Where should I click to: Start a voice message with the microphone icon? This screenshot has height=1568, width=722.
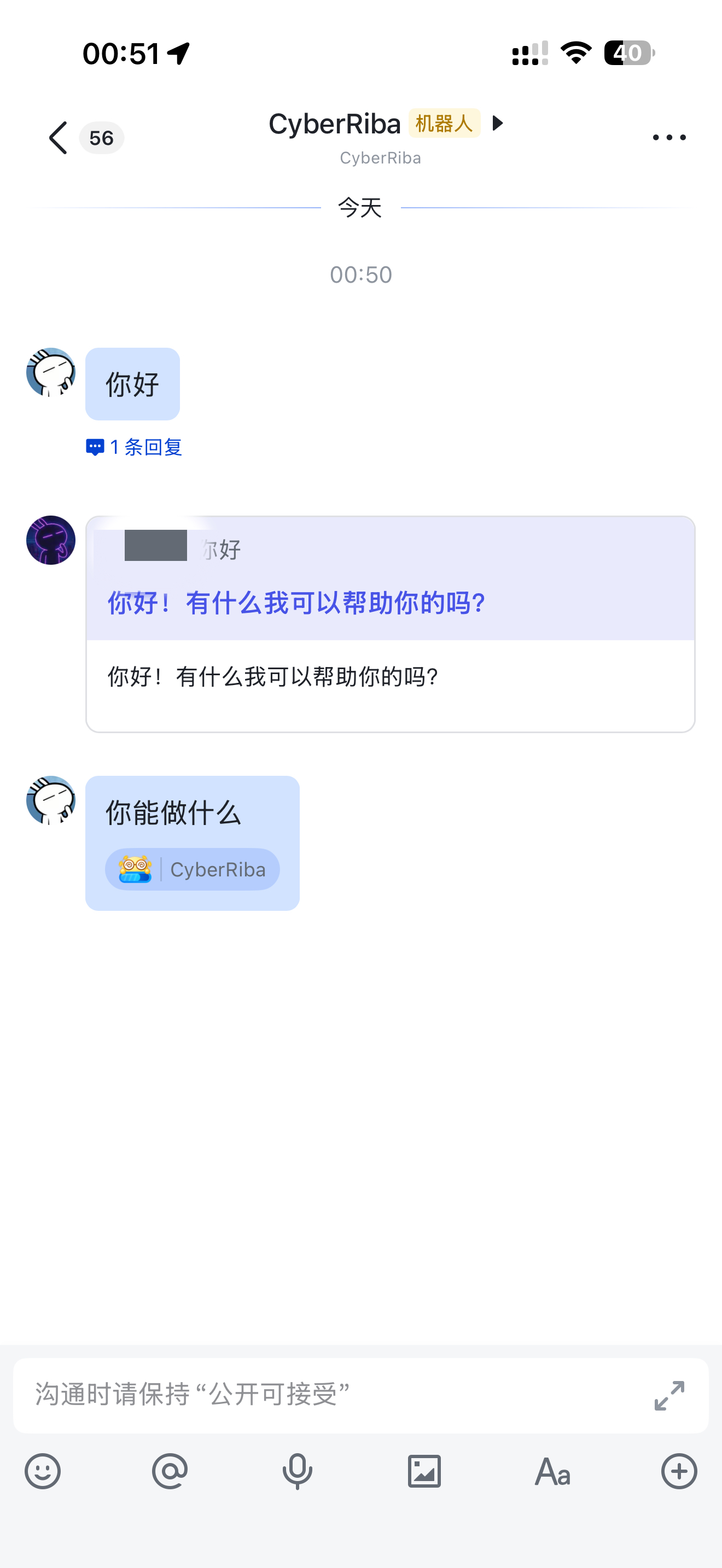click(x=298, y=1472)
